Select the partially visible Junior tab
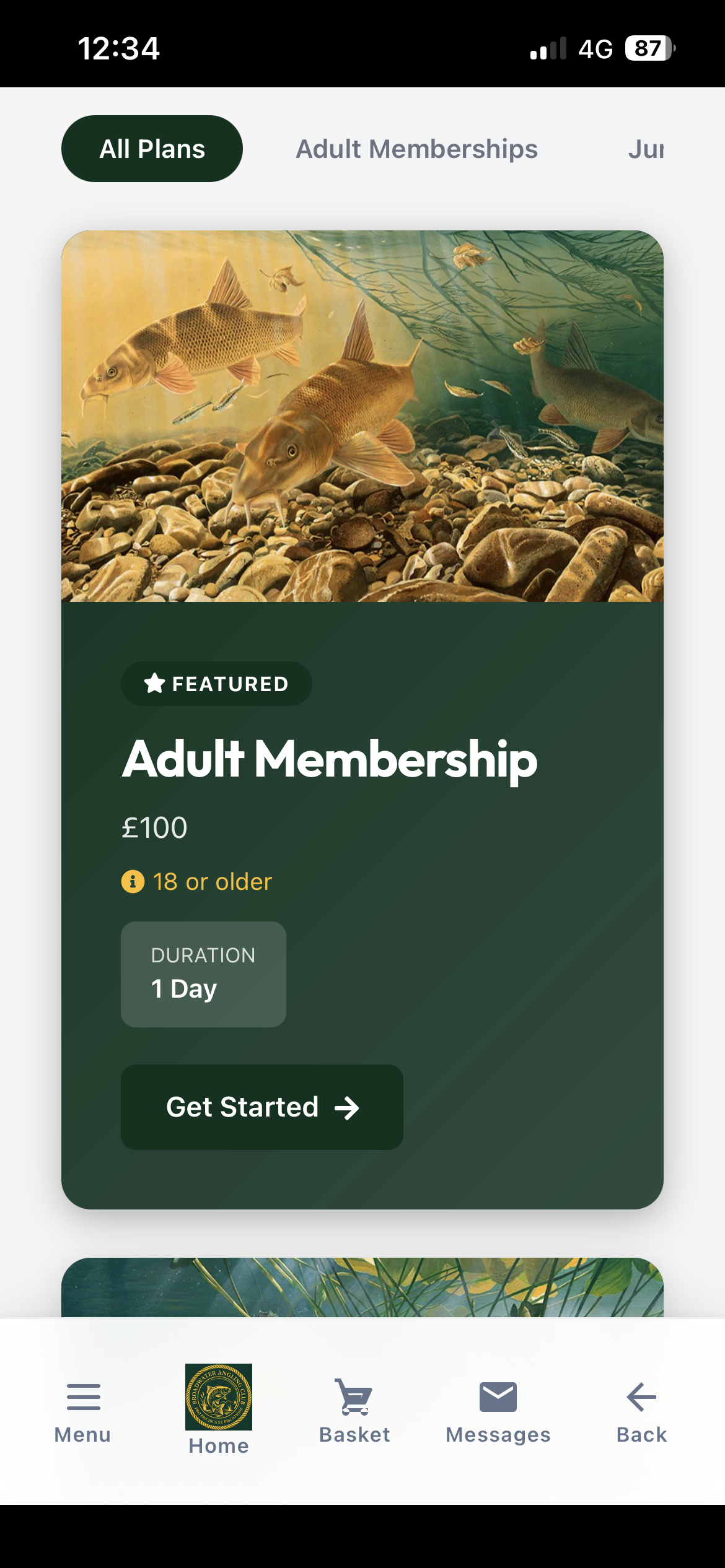 [x=646, y=149]
